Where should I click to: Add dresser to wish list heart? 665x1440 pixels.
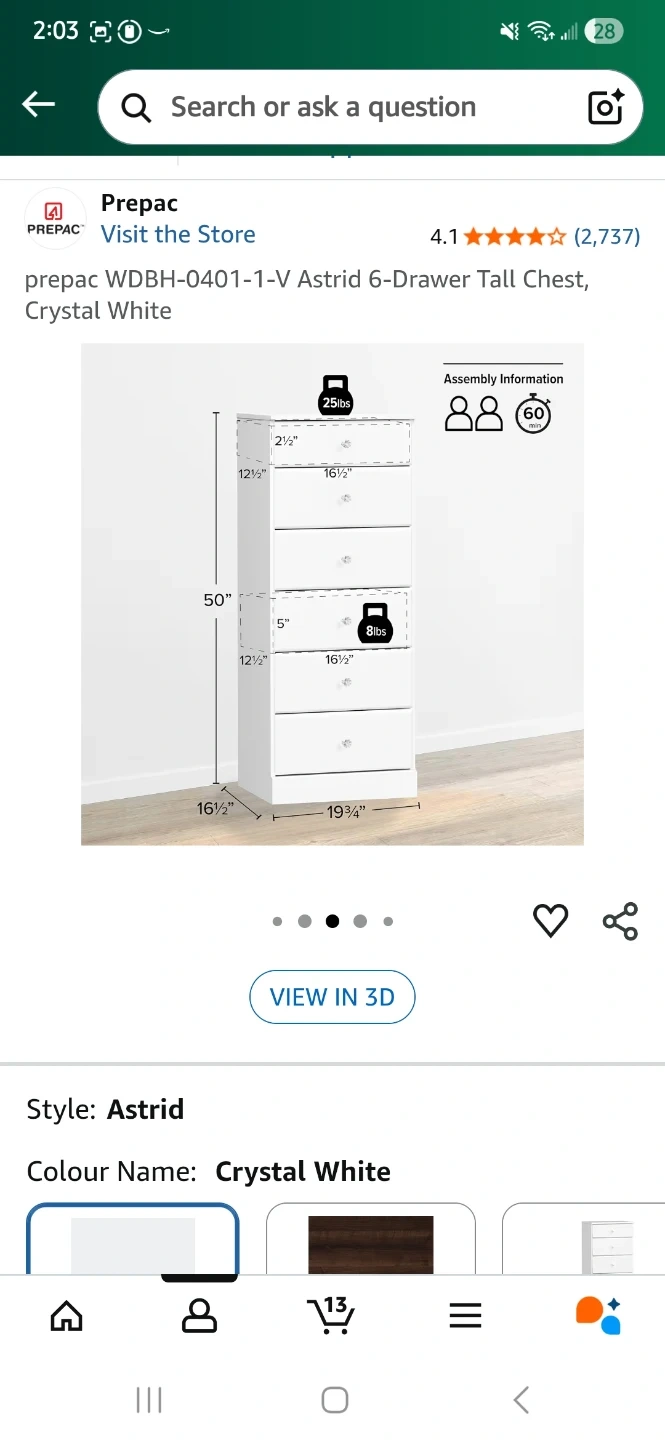click(x=550, y=920)
